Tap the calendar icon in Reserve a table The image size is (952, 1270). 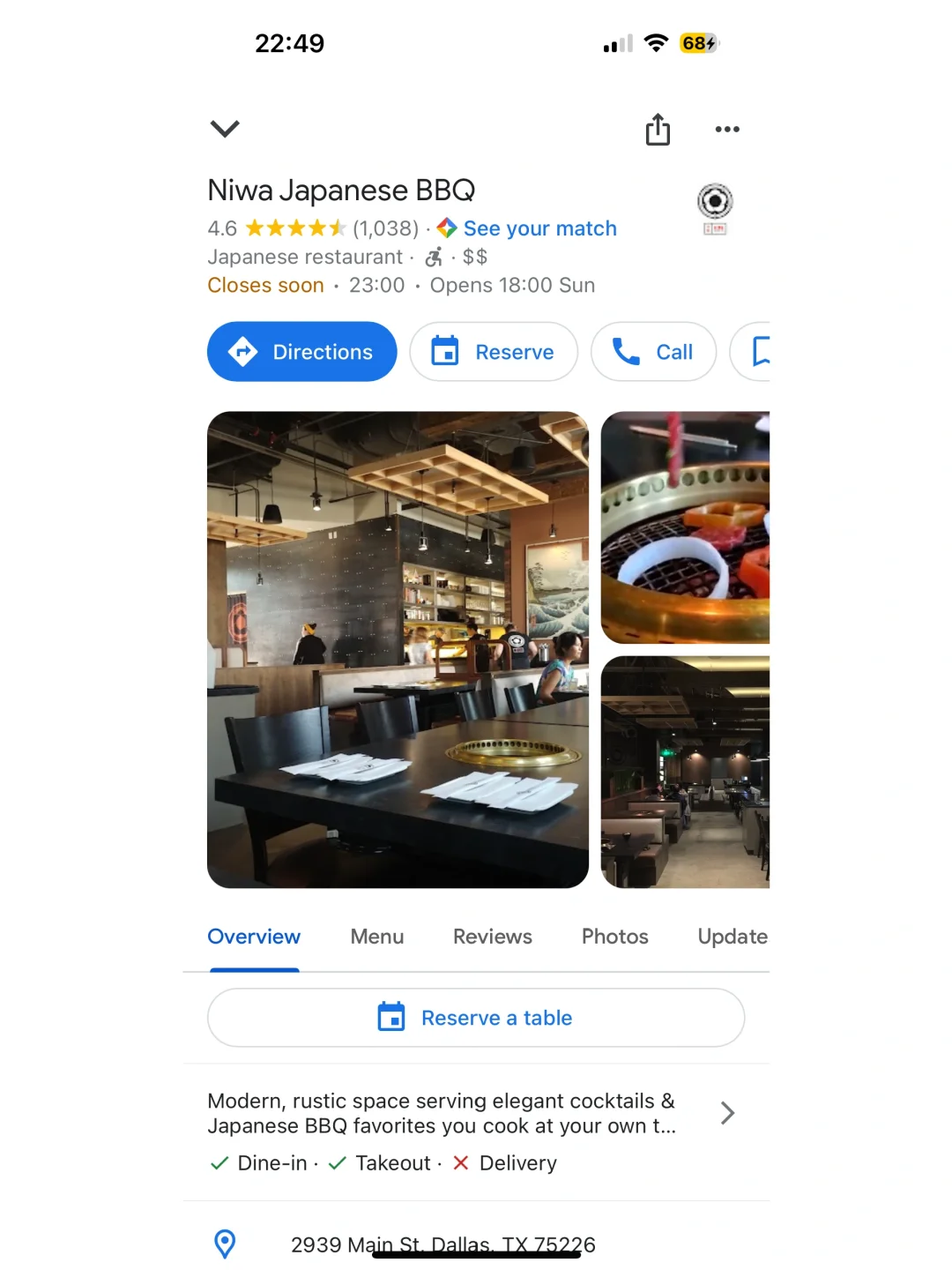pos(393,1017)
